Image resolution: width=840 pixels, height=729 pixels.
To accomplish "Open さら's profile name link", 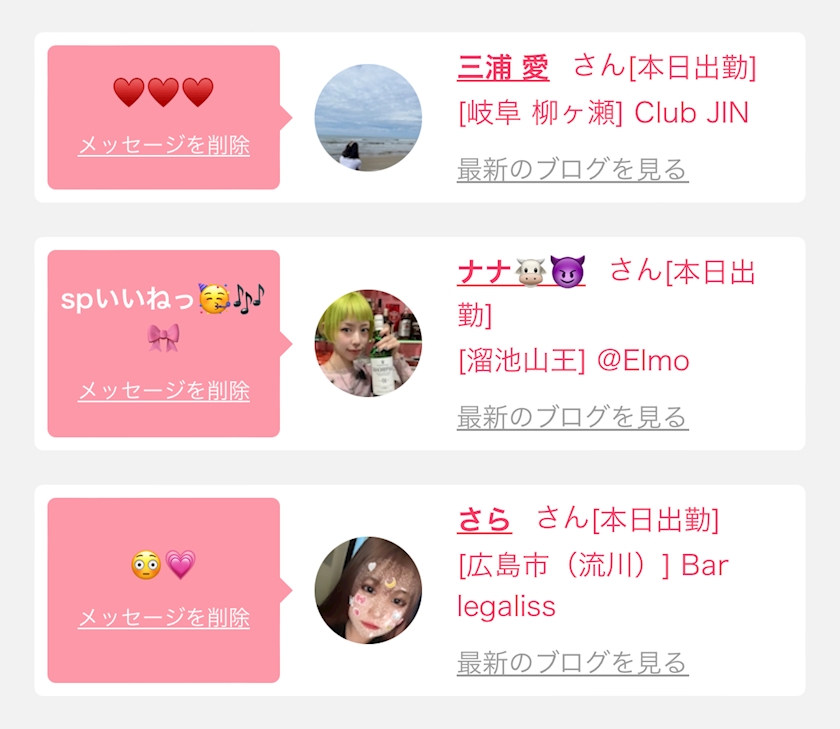I will (x=484, y=519).
